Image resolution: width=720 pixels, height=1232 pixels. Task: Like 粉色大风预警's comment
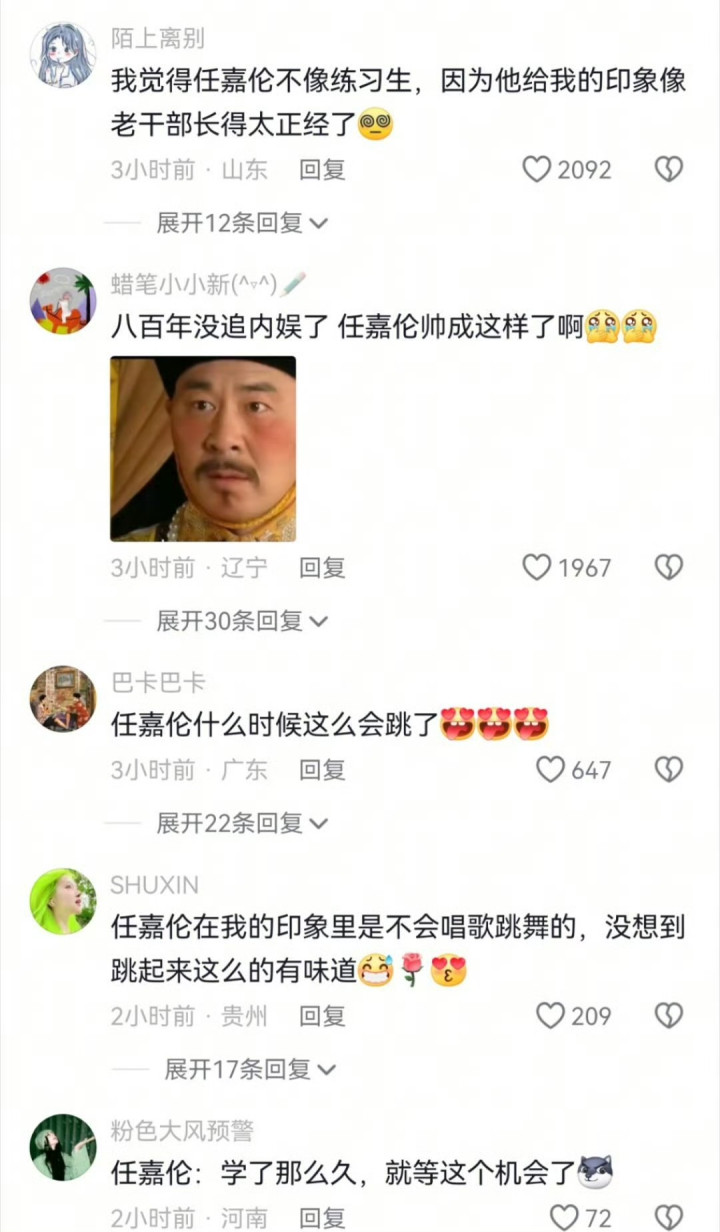(565, 1217)
